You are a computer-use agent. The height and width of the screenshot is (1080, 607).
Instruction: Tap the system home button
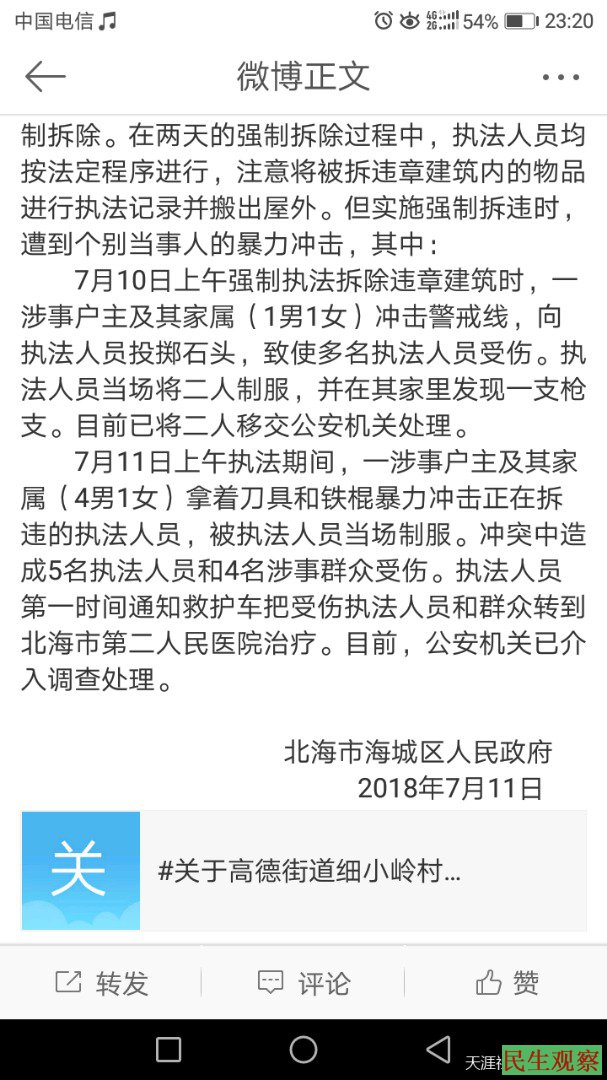tap(303, 1049)
